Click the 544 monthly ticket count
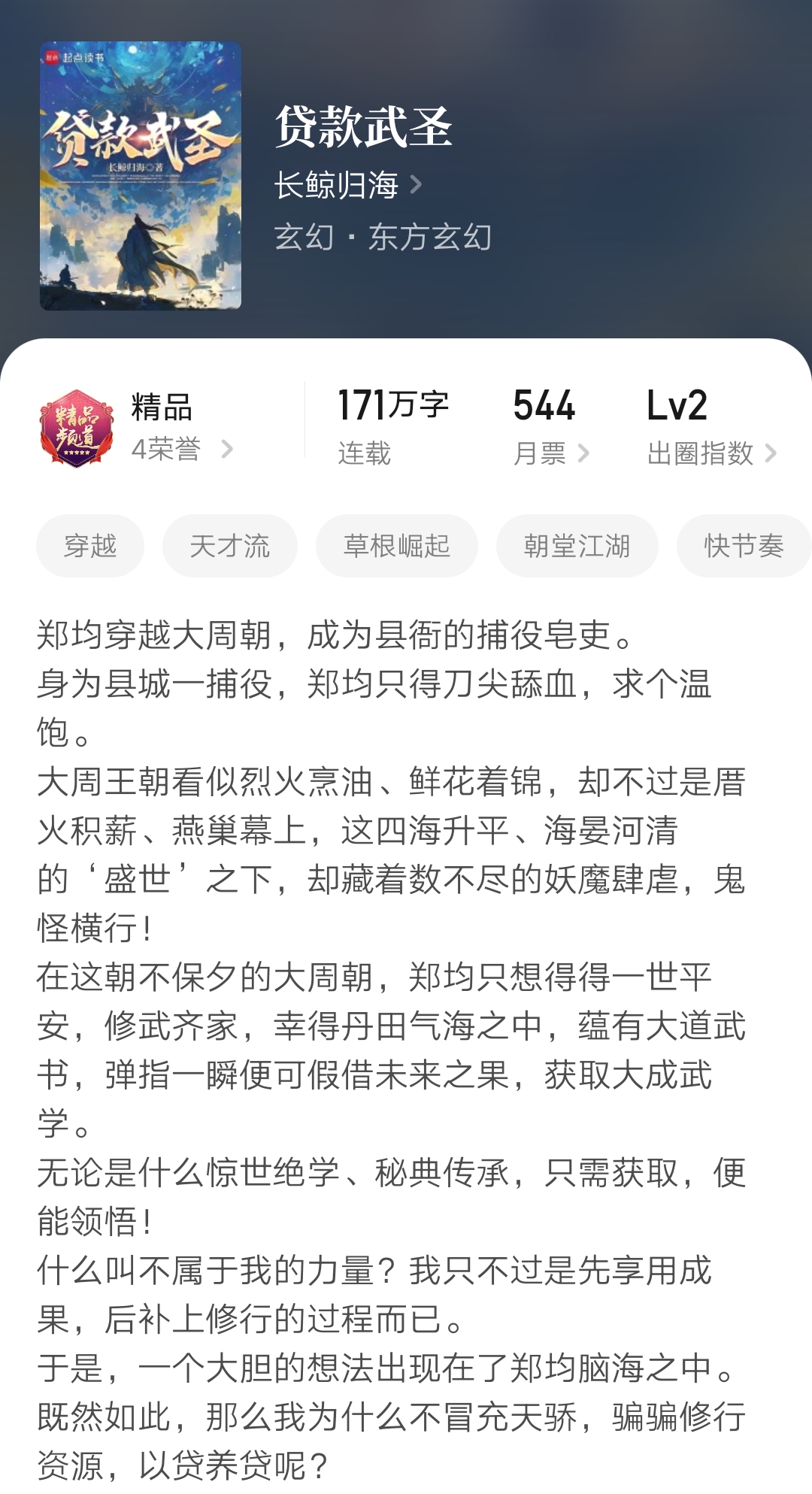 point(543,407)
